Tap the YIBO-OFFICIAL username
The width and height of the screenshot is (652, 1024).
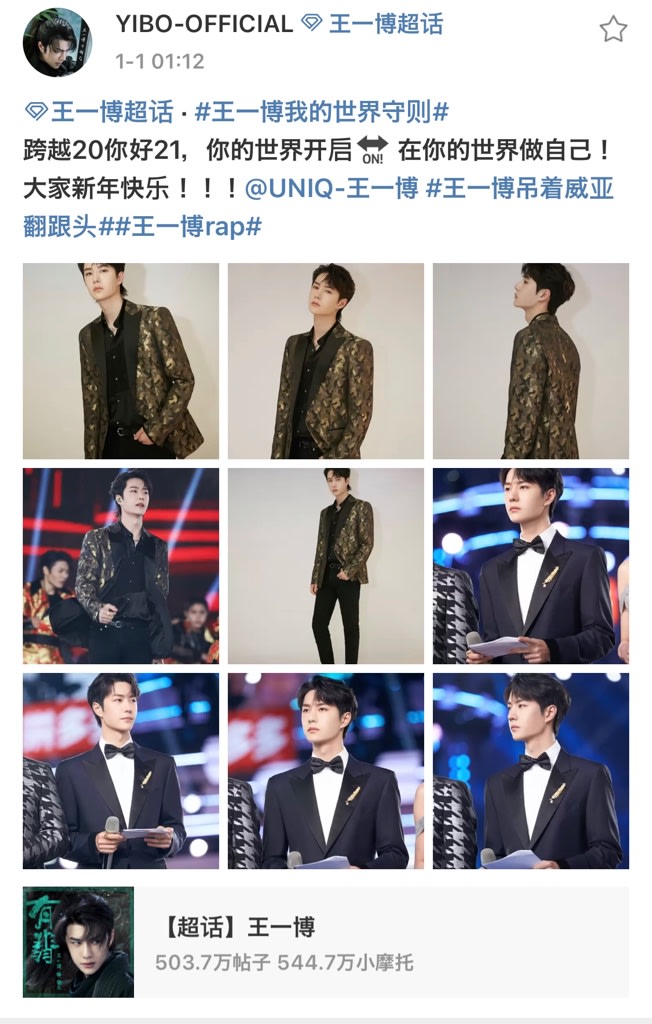point(203,25)
